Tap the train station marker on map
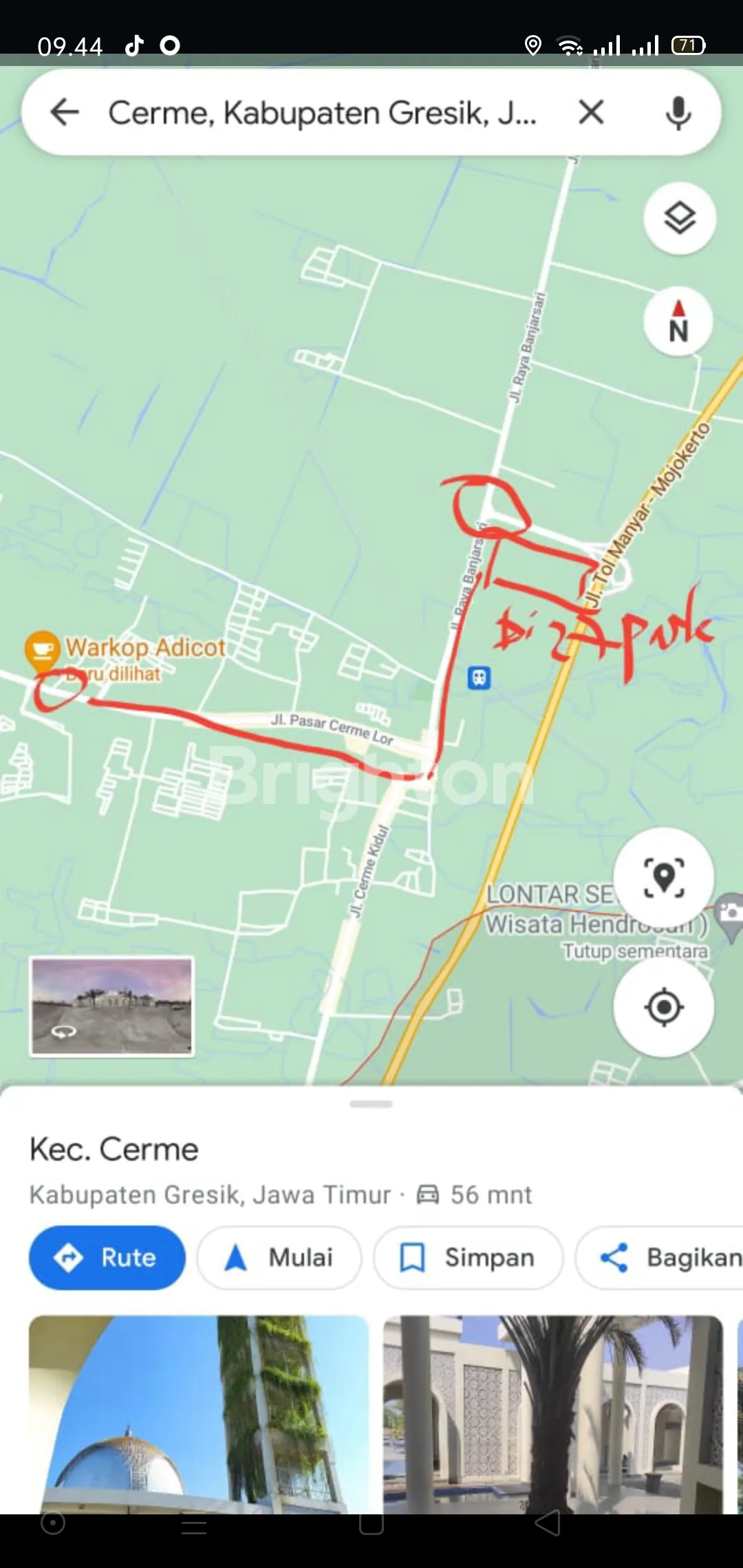The height and width of the screenshot is (1568, 743). click(x=479, y=678)
